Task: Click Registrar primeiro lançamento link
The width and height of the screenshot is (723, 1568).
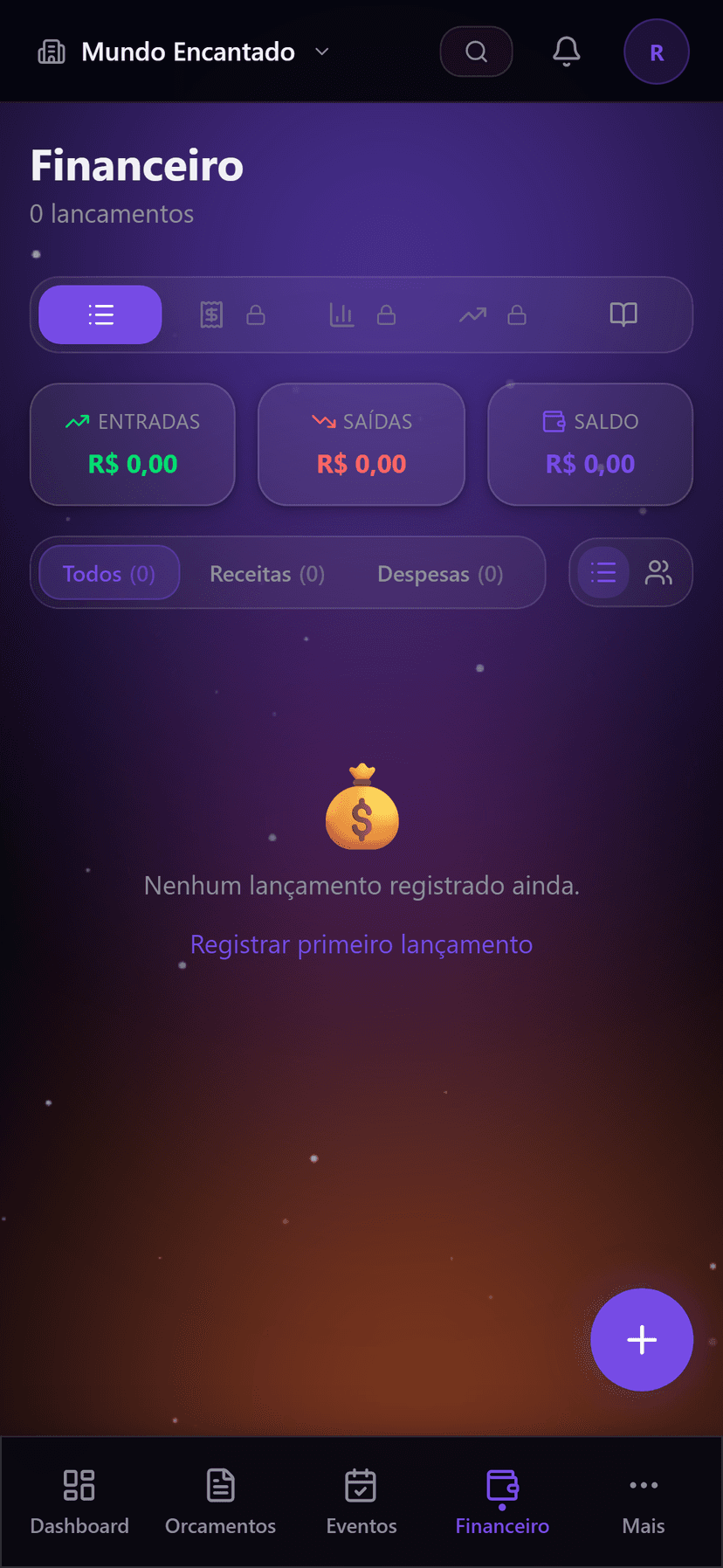Action: (x=361, y=944)
